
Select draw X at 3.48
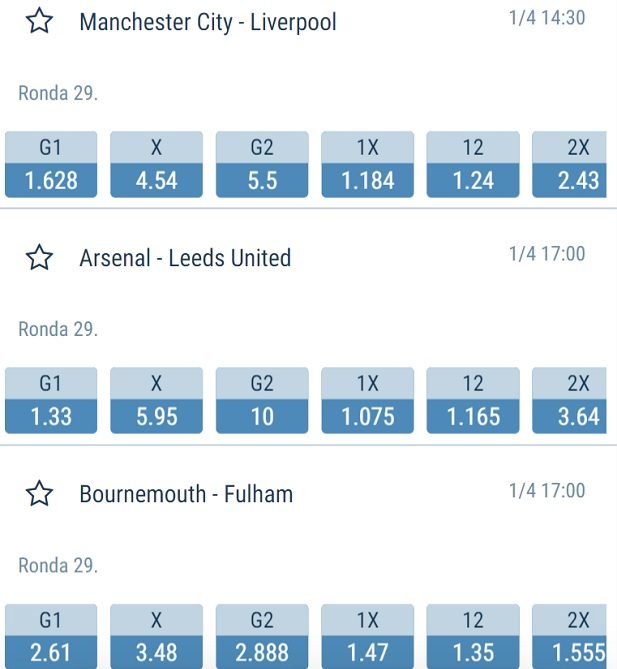click(x=156, y=637)
